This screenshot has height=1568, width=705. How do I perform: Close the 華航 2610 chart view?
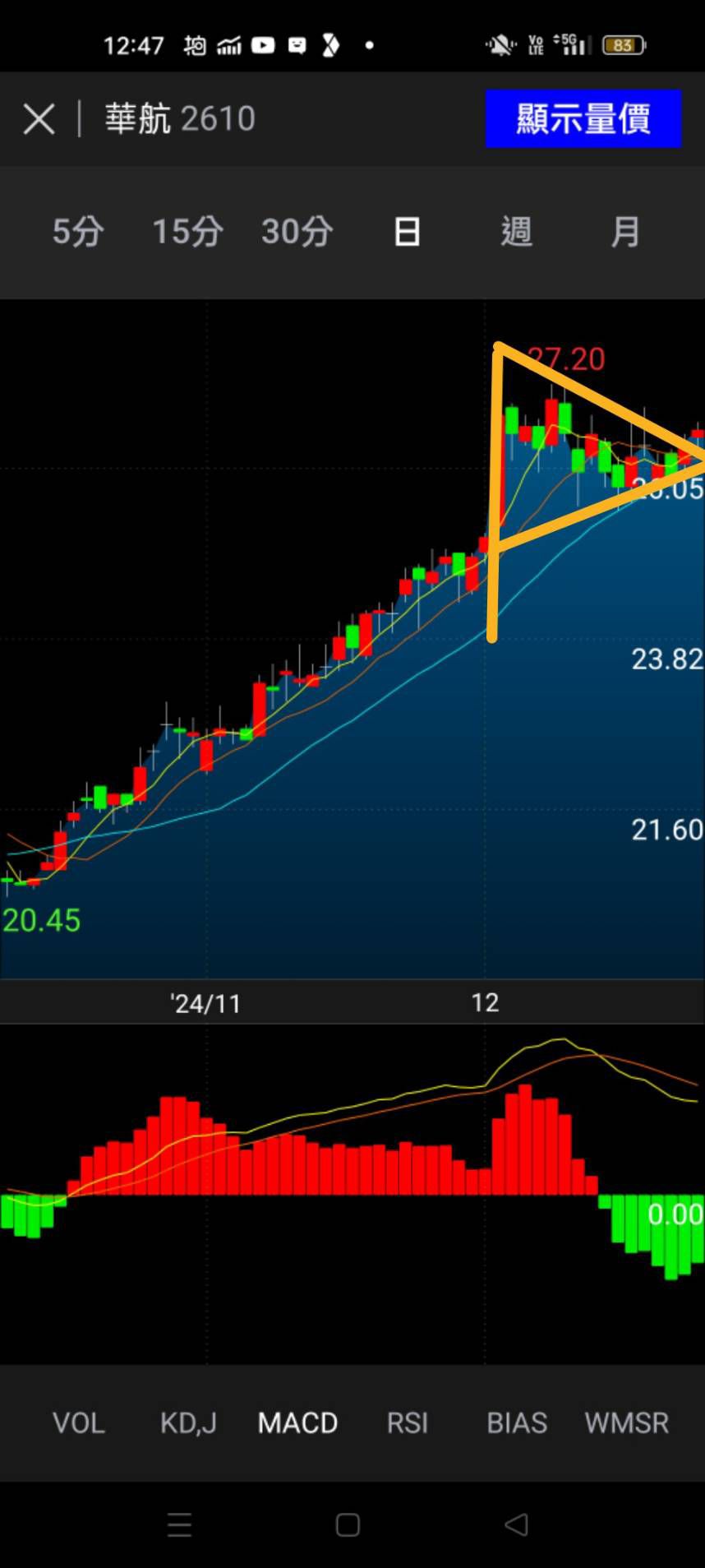tap(39, 119)
